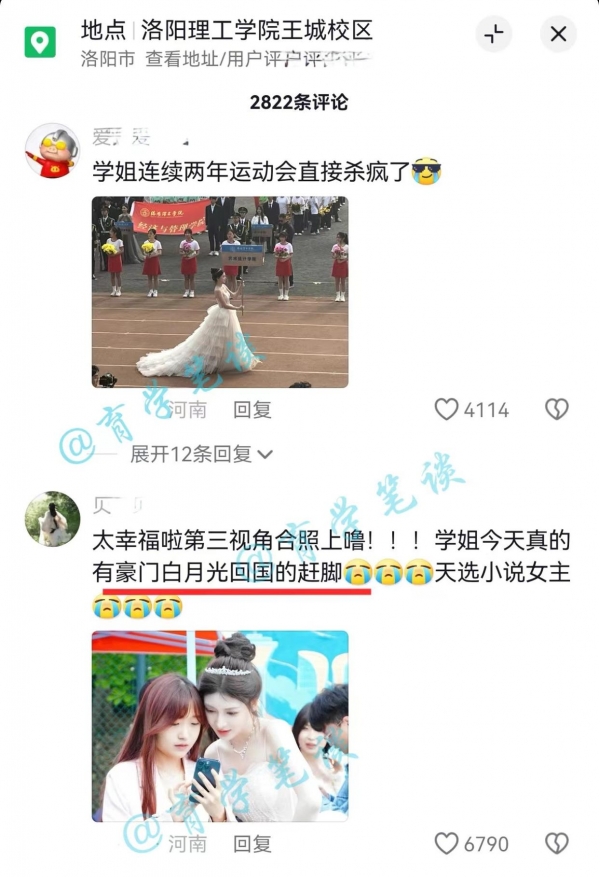Reply to the 学姐连续两年运动会 comment
Image resolution: width=600 pixels, height=877 pixels.
(252, 409)
